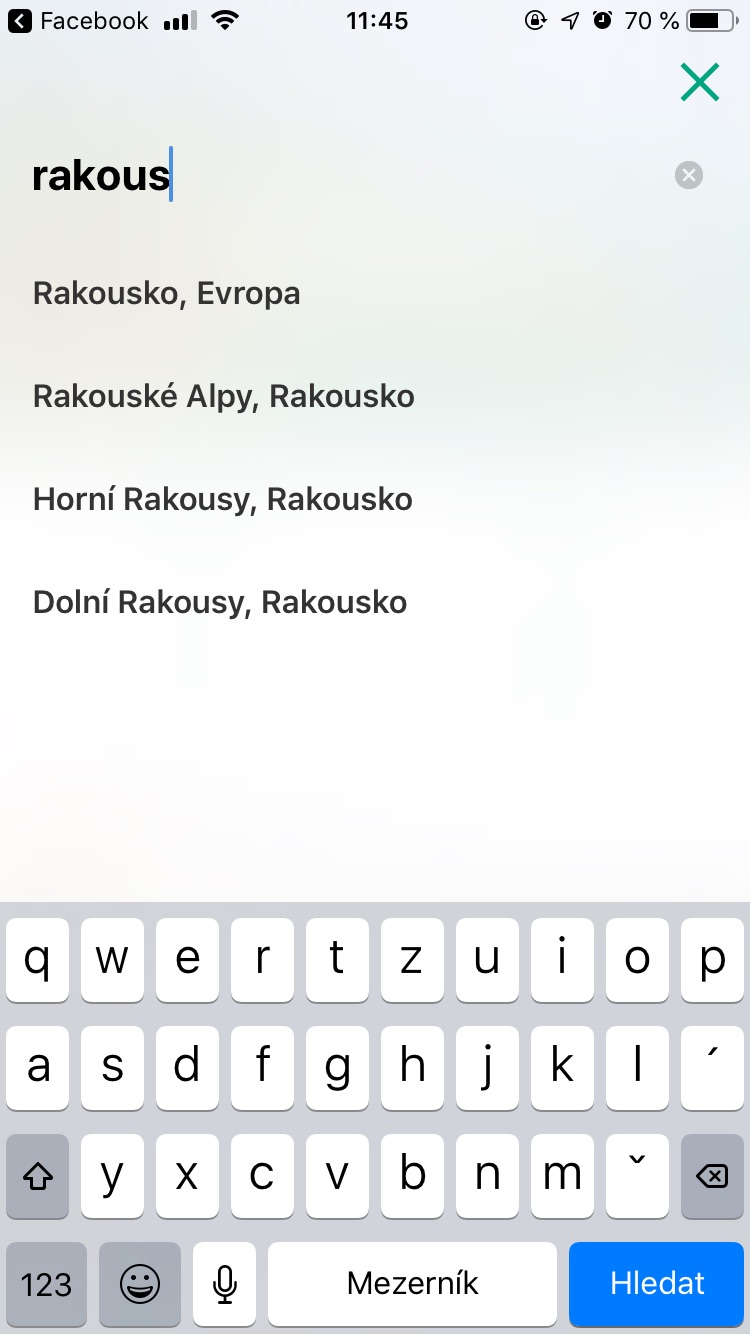Switch keyboard to 123 numbers
Viewport: 750px width, 1334px height.
(x=46, y=1283)
